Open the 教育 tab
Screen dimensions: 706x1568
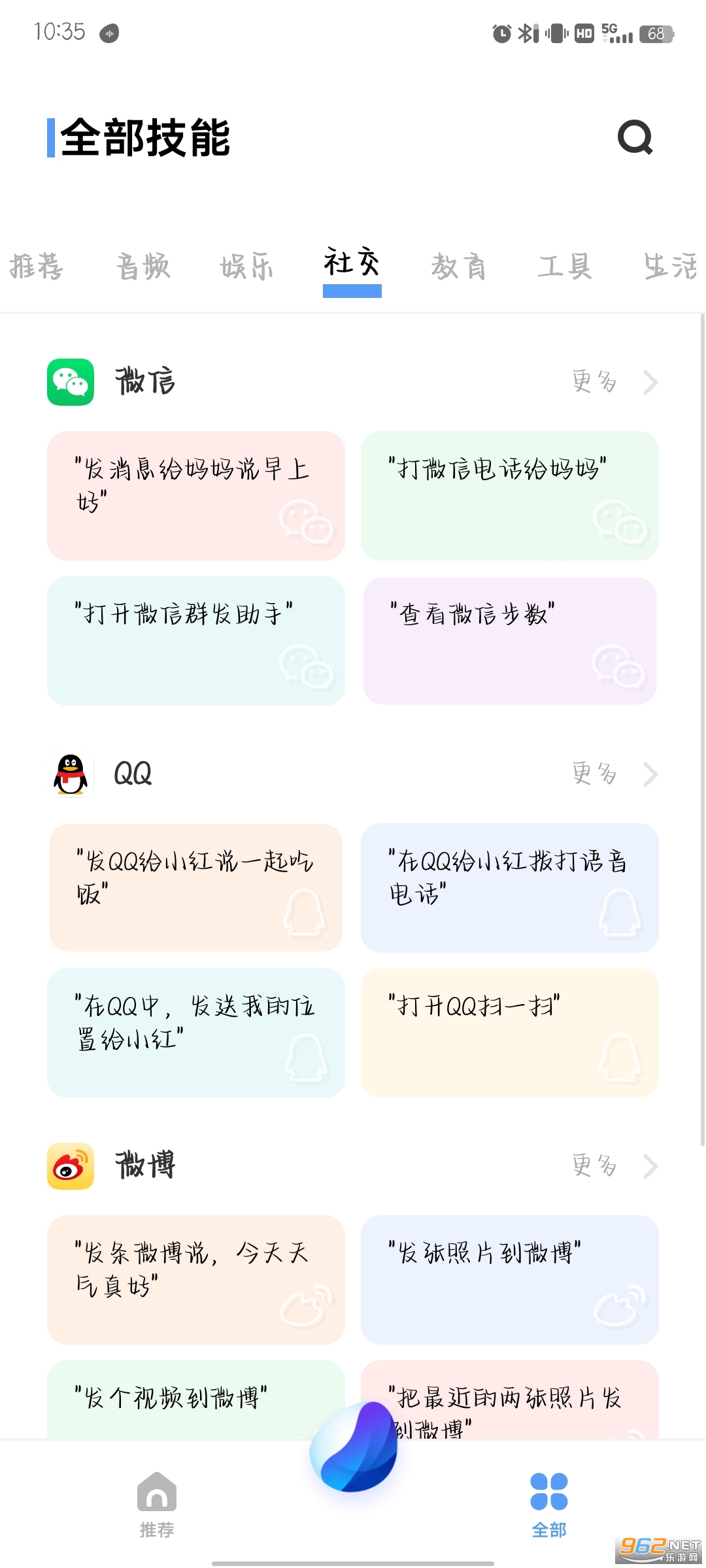click(x=458, y=267)
